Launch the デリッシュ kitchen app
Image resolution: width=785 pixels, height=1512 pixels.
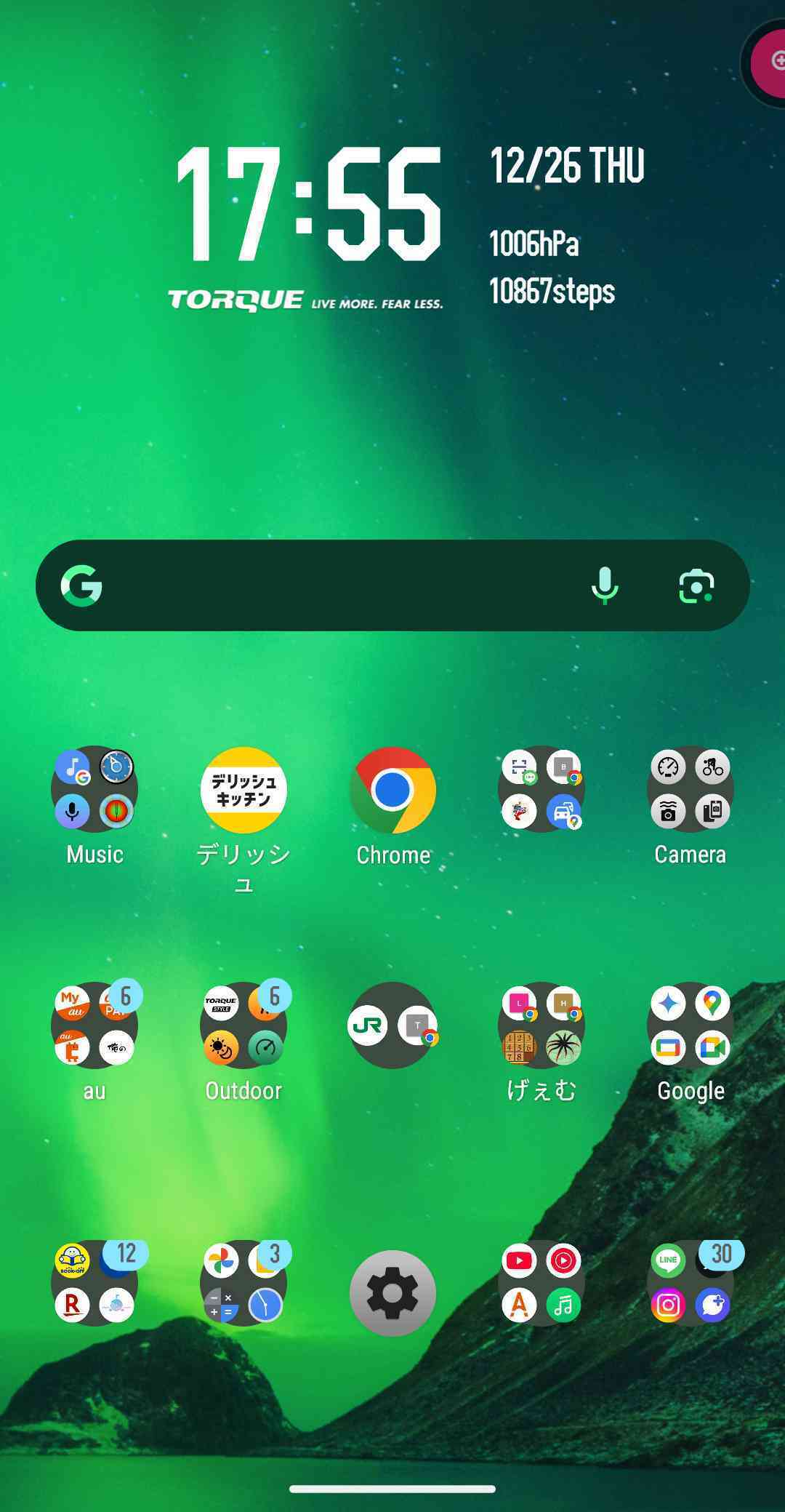click(243, 789)
